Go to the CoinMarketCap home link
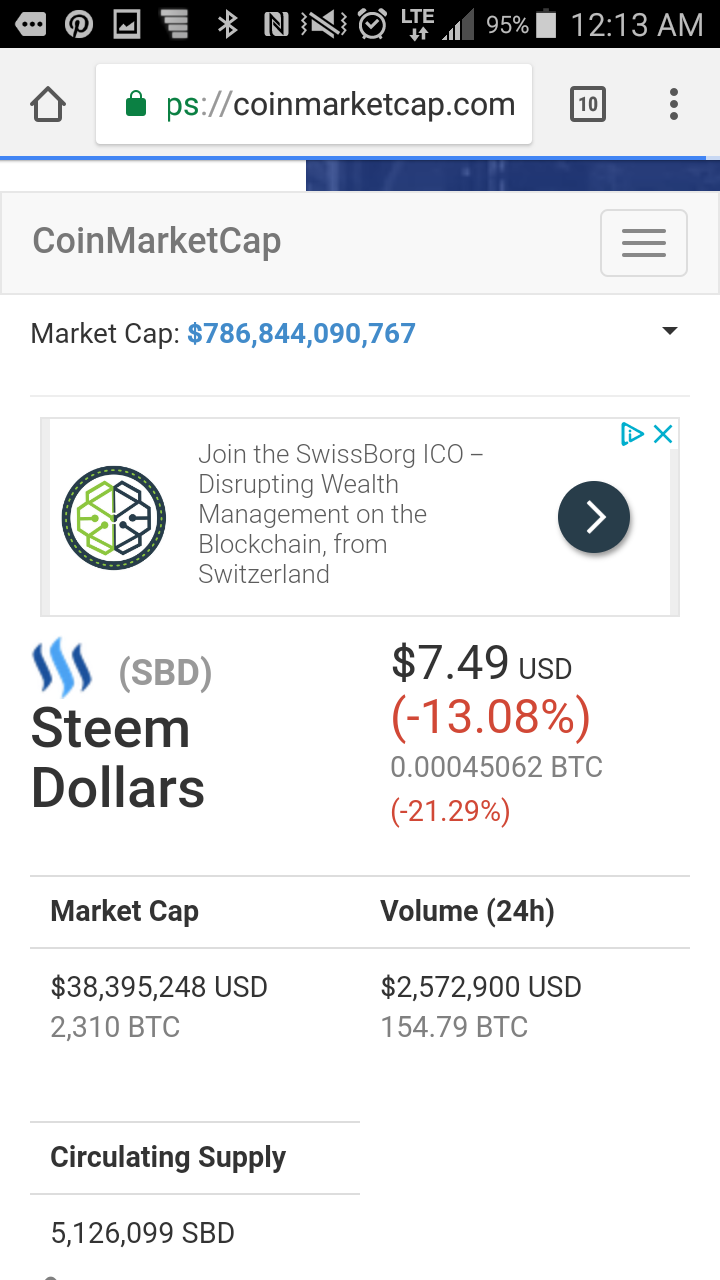720x1280 pixels. 157,241
